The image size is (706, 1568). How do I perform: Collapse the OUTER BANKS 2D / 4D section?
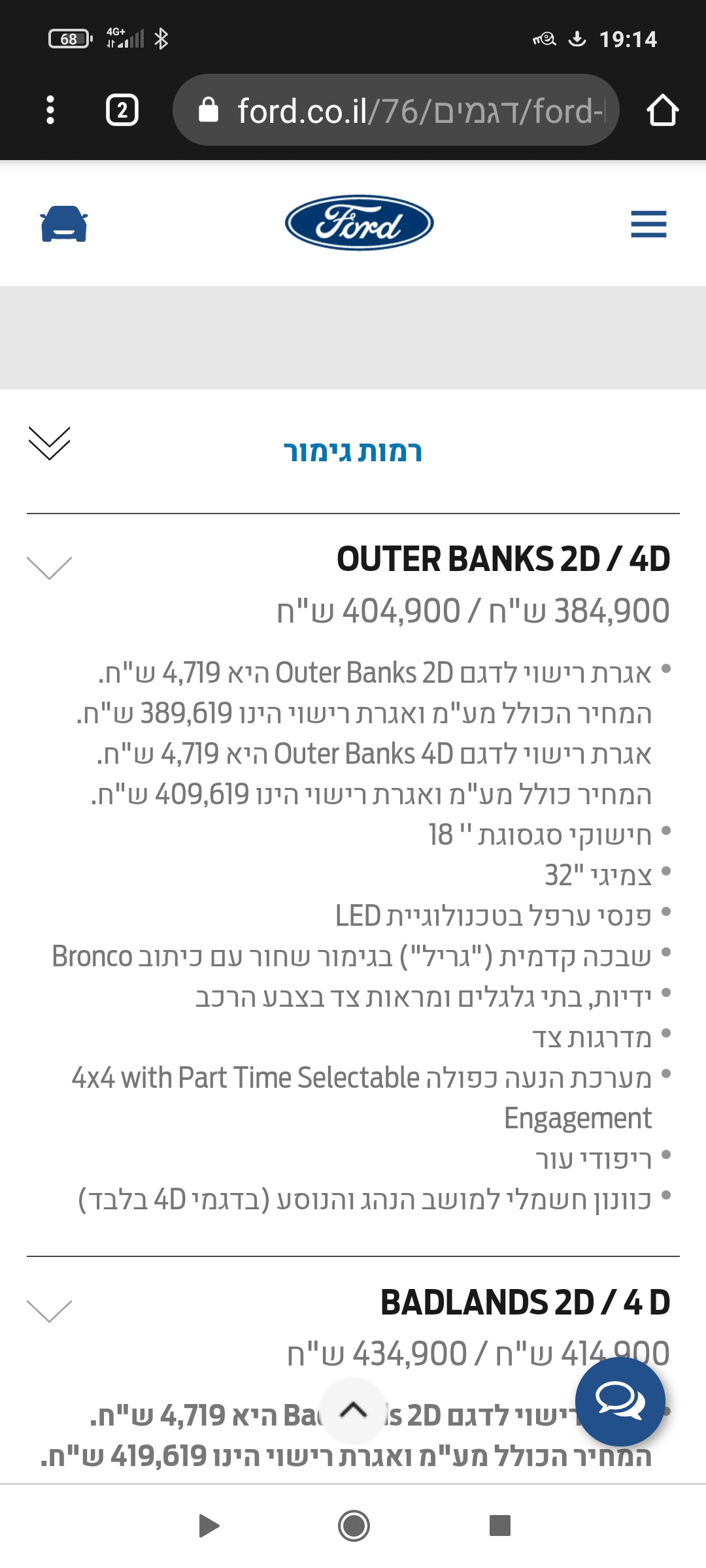(x=49, y=568)
